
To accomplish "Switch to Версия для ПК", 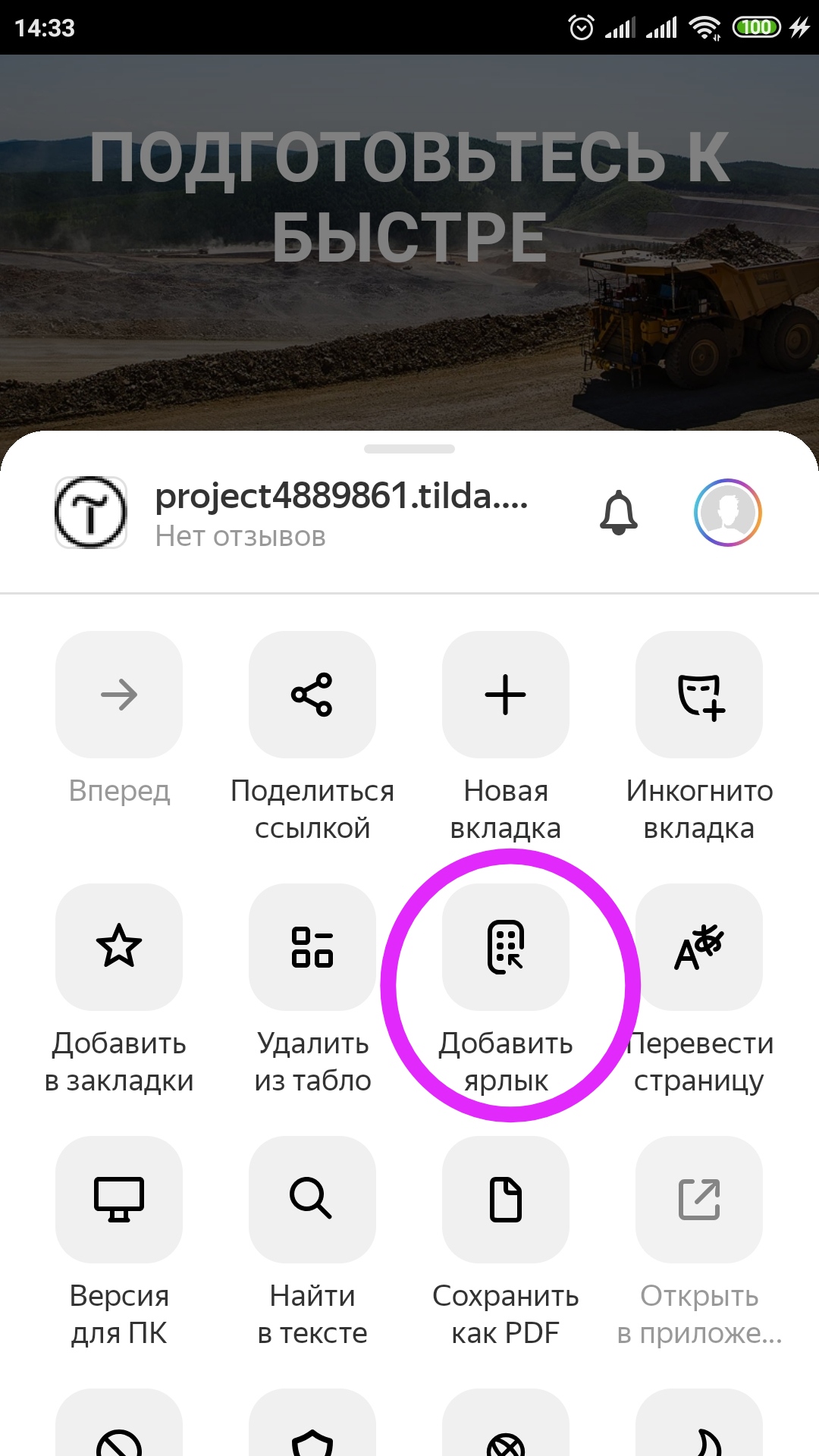I will pos(119,1199).
